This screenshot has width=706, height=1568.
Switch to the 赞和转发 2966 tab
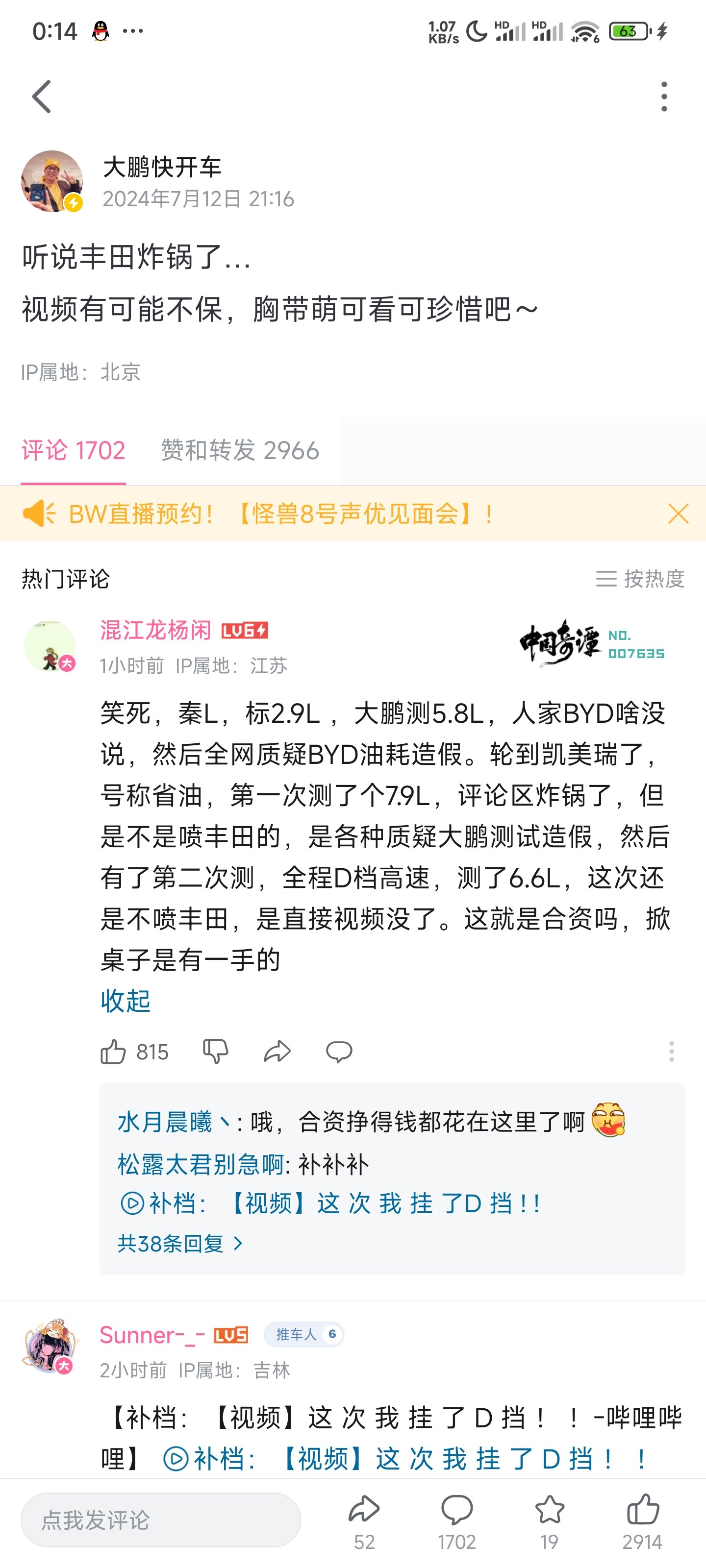tap(239, 450)
